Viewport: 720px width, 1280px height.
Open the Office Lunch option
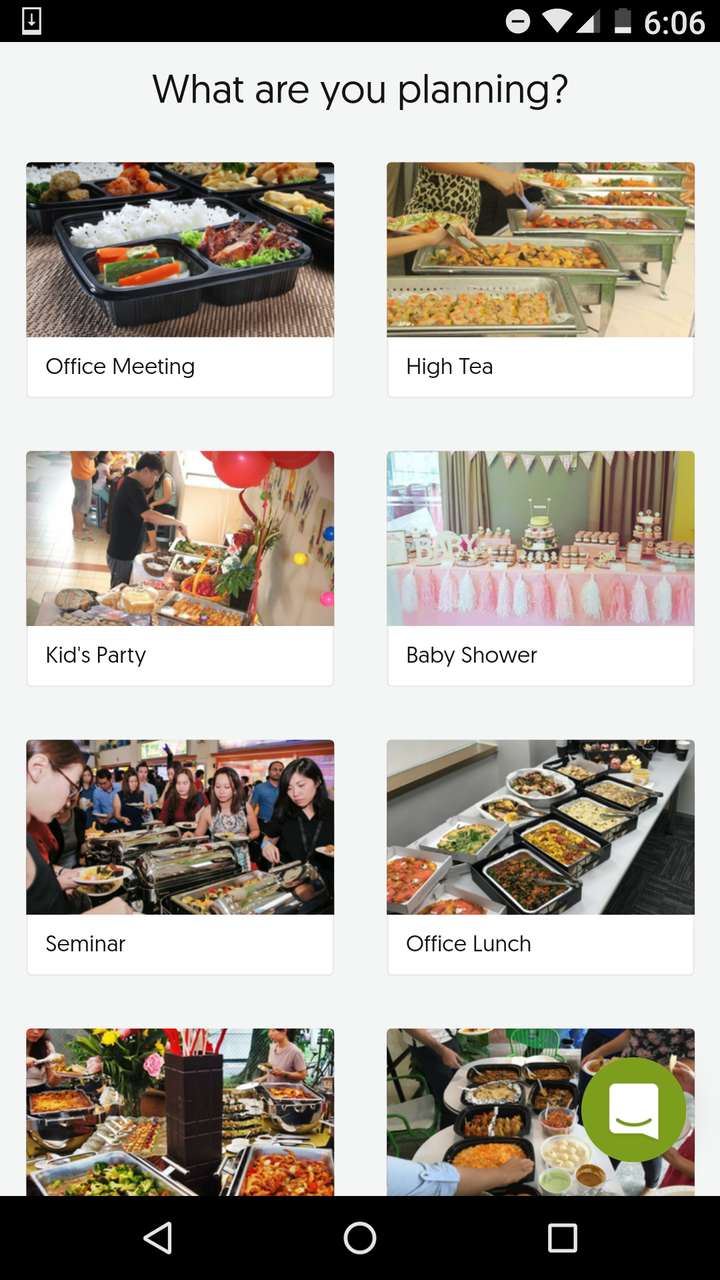tap(540, 857)
